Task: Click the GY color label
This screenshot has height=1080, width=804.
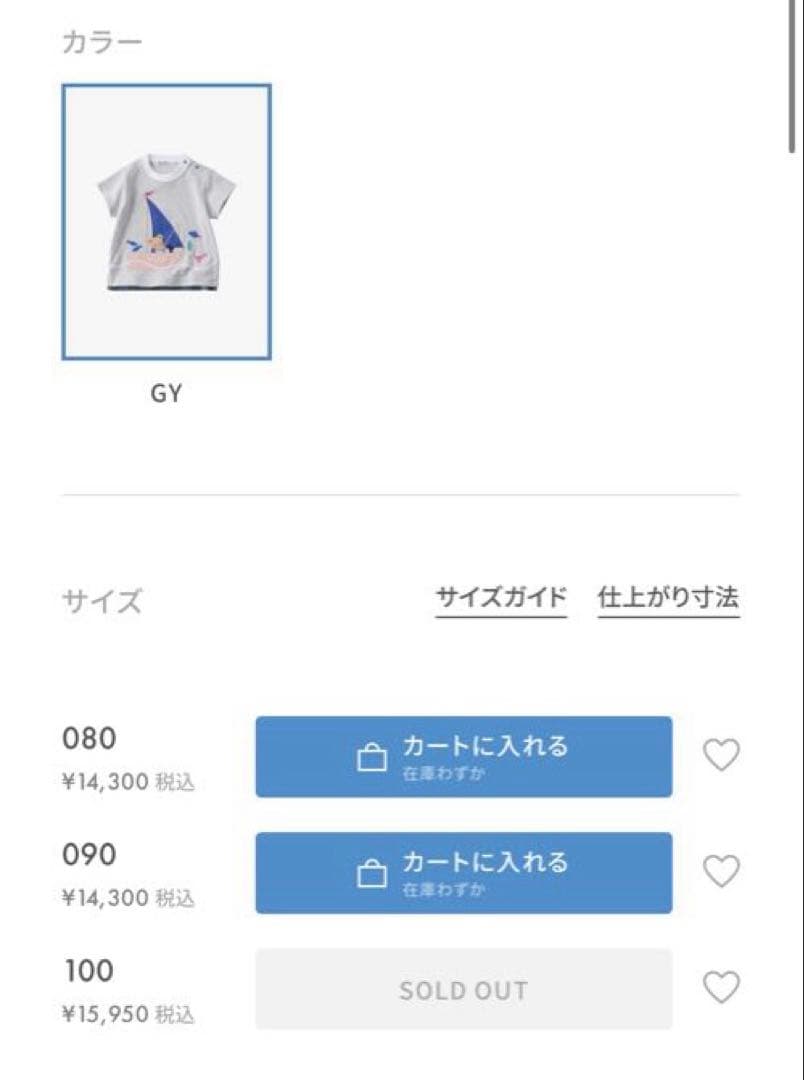Action: (167, 393)
